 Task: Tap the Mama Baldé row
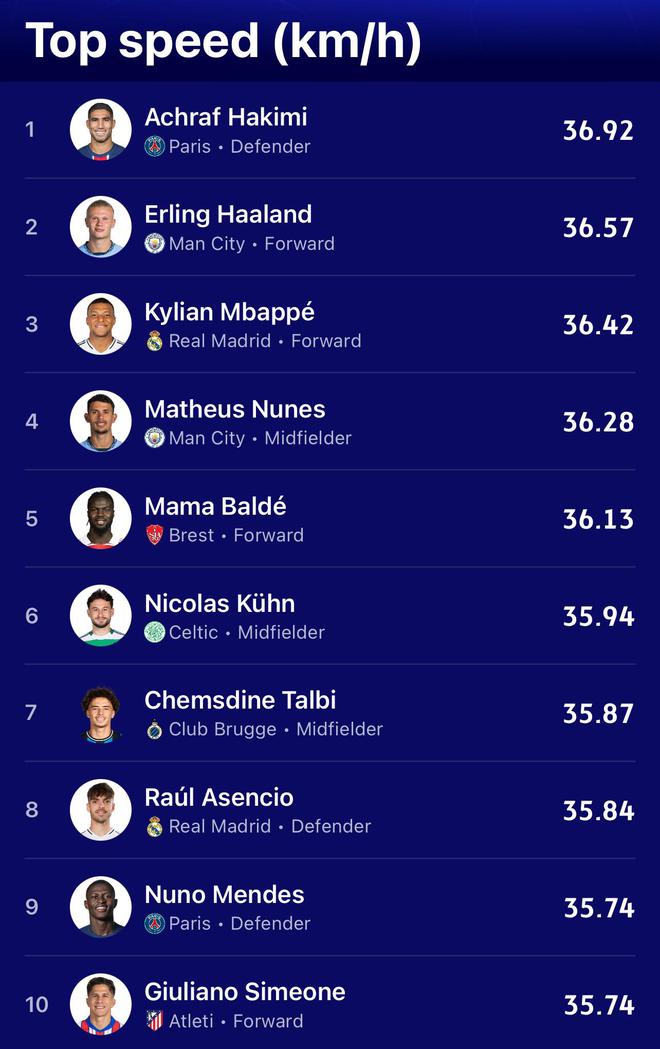[x=215, y=506]
